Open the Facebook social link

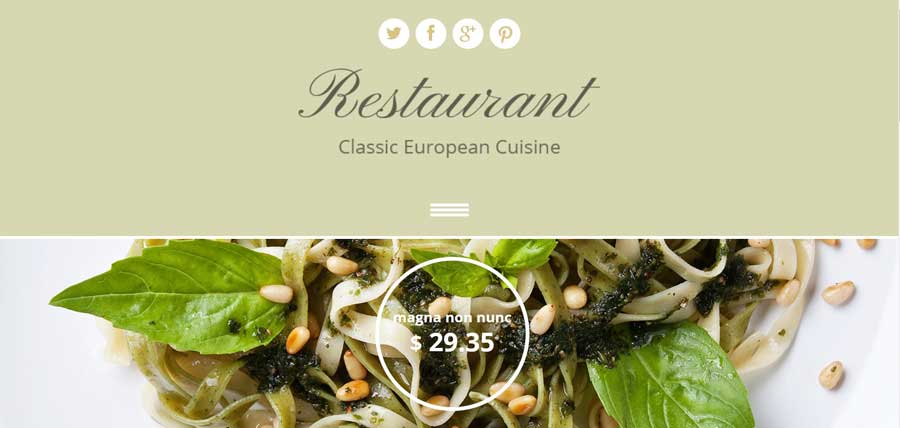pos(431,34)
